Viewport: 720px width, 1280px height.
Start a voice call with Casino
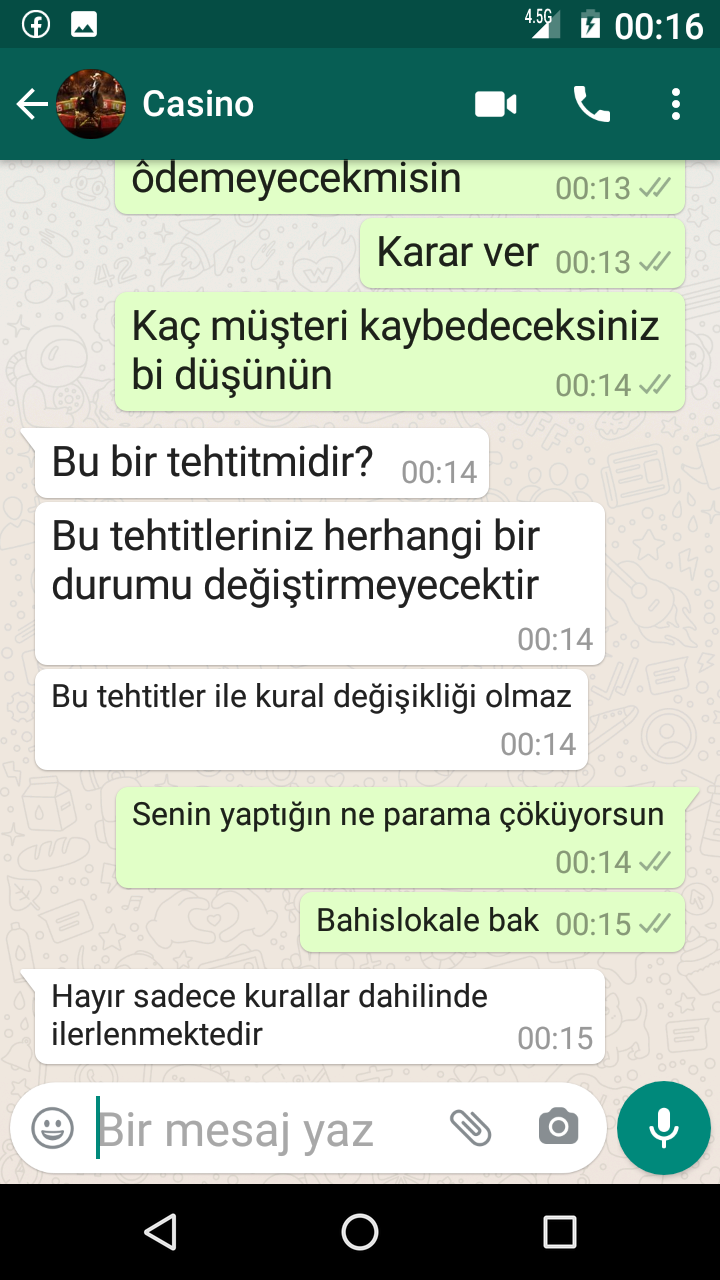(591, 104)
